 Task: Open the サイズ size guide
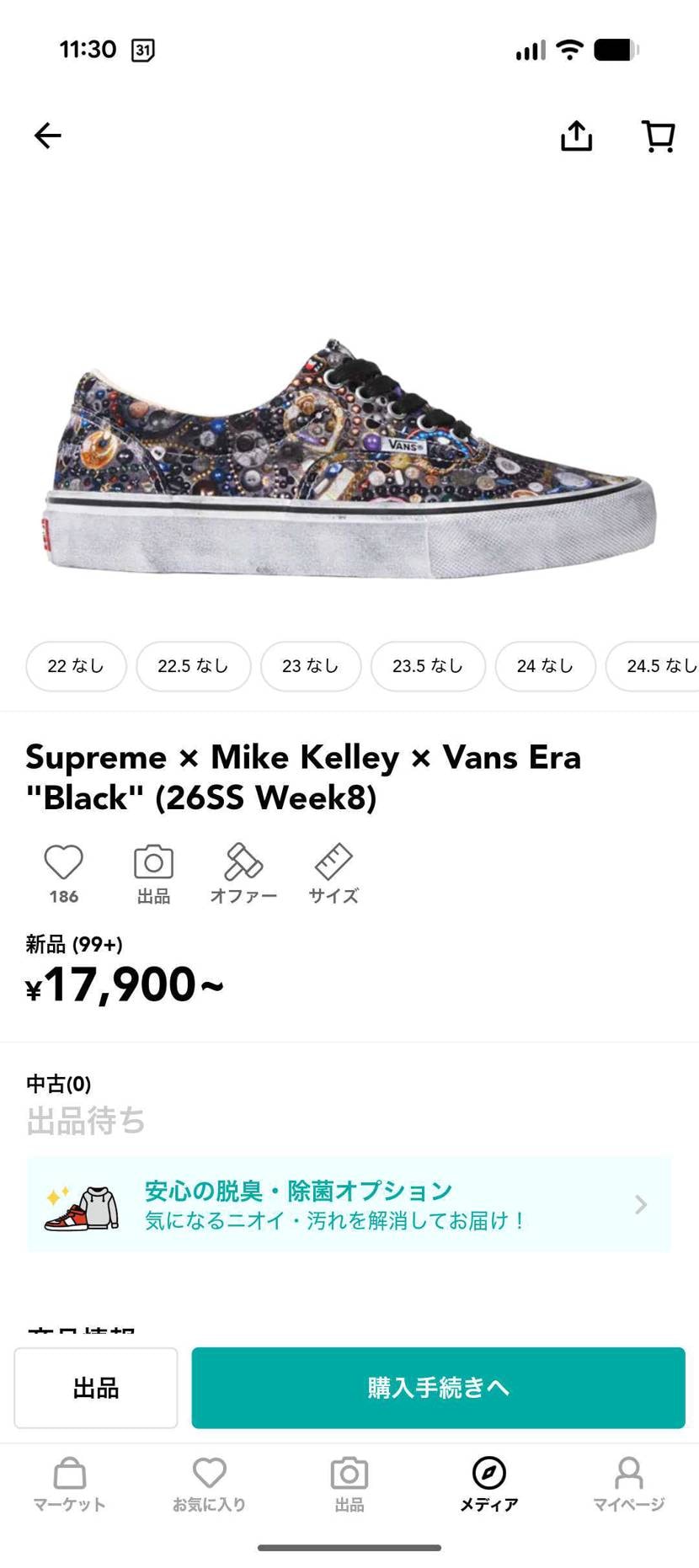coord(333,873)
